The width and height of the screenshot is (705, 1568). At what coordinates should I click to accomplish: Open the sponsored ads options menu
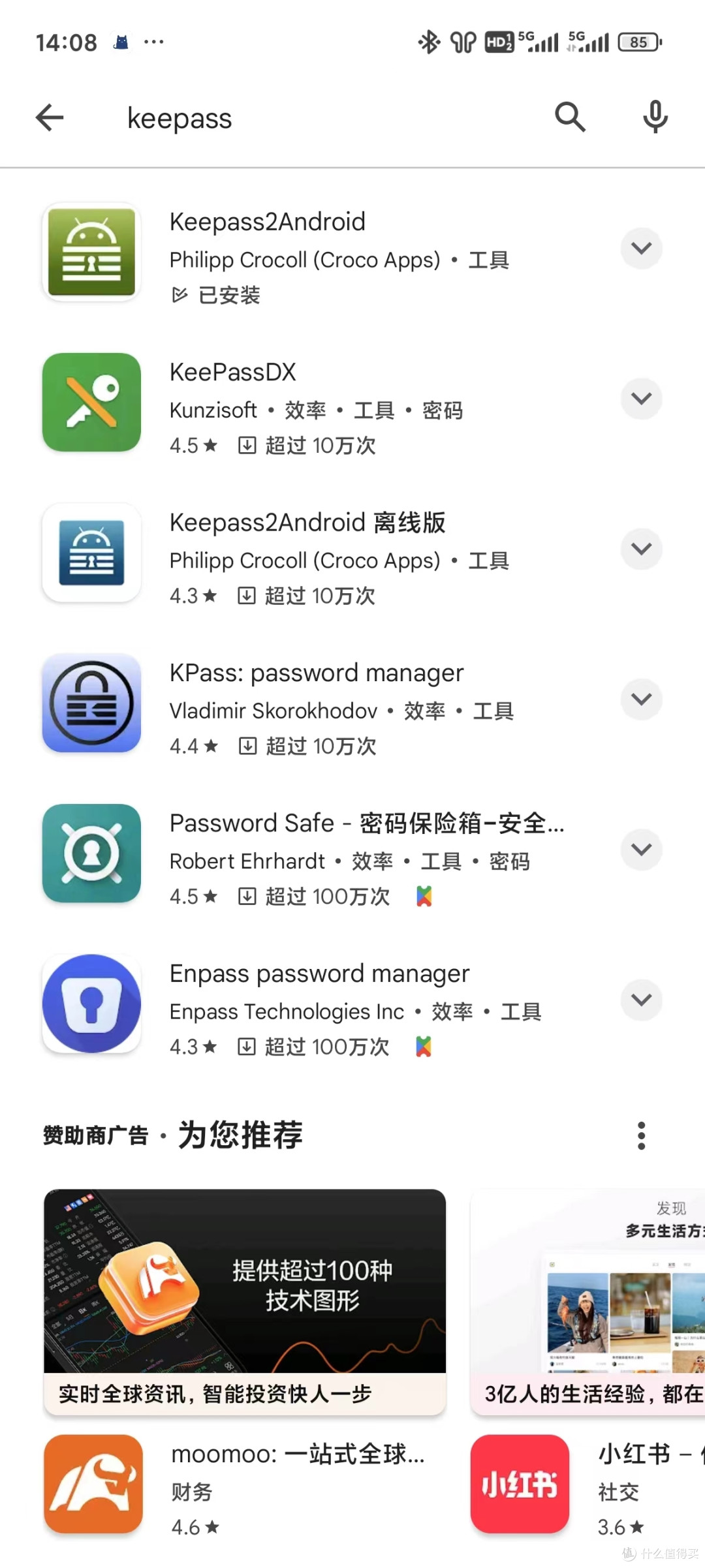pyautogui.click(x=642, y=1135)
